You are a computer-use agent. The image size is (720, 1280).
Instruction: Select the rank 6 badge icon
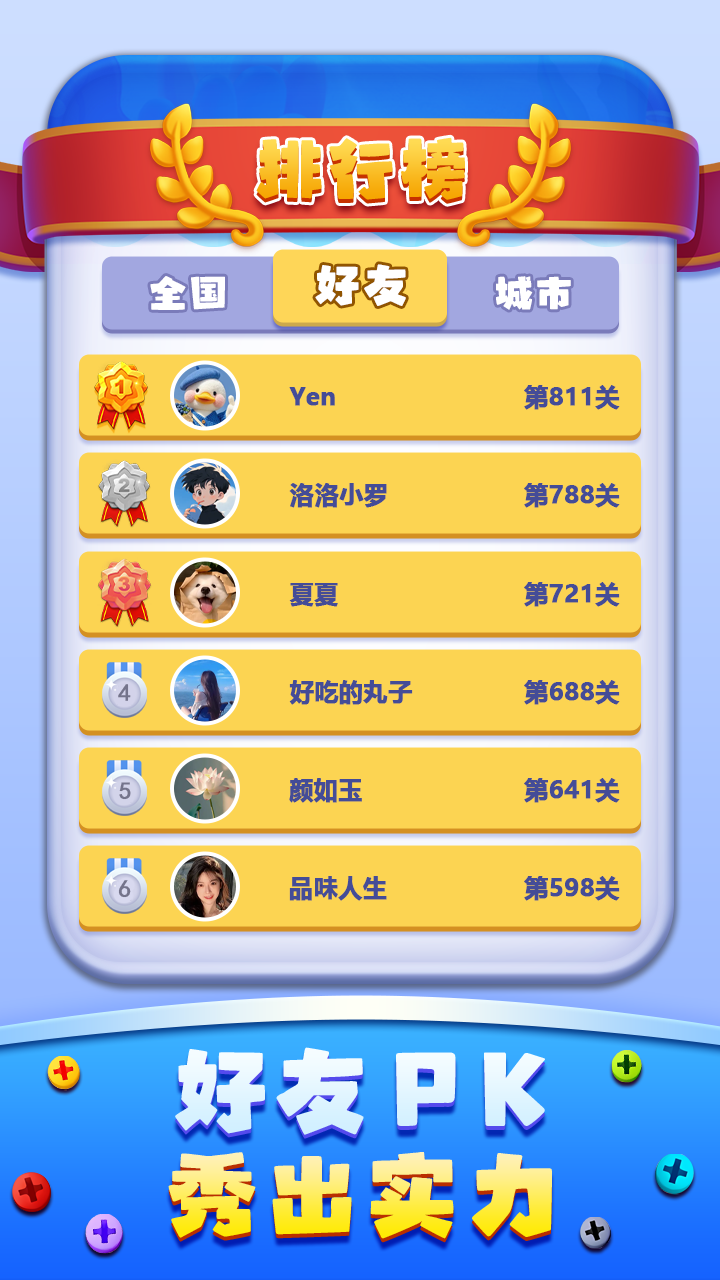click(124, 889)
